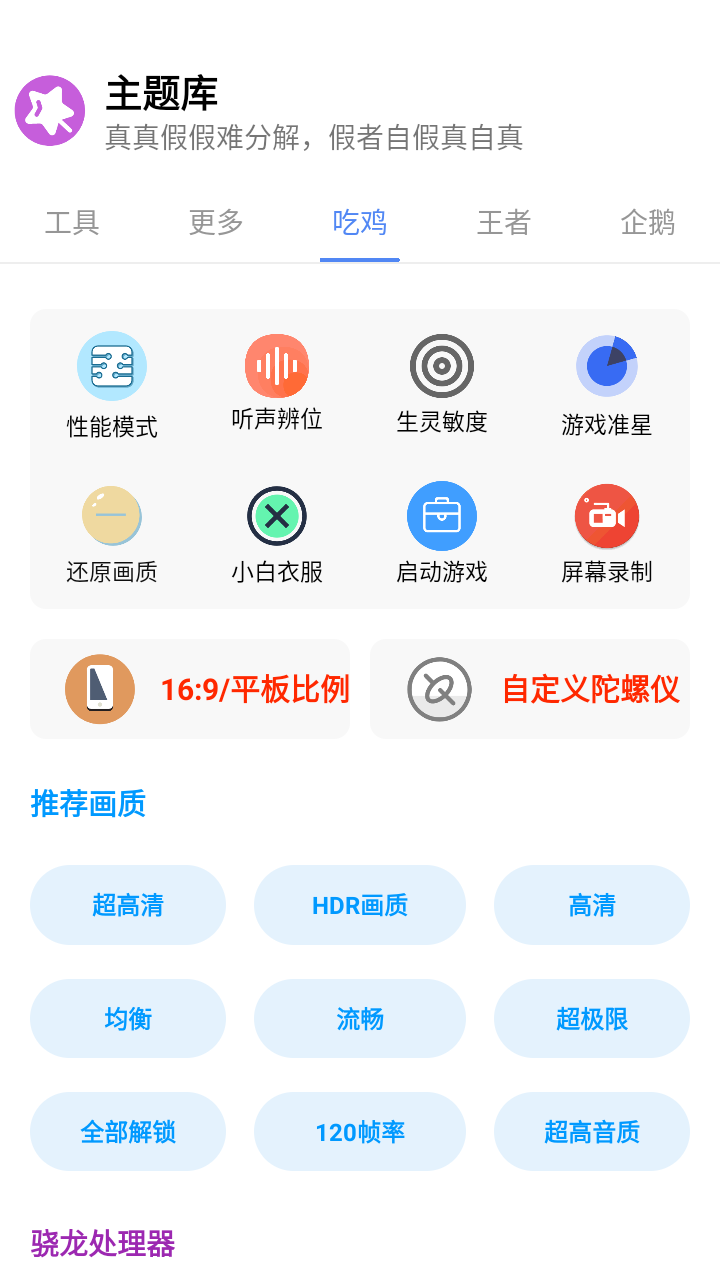The width and height of the screenshot is (720, 1280).
Task: Select the 120帧率 frame rate option
Action: pos(360,1131)
